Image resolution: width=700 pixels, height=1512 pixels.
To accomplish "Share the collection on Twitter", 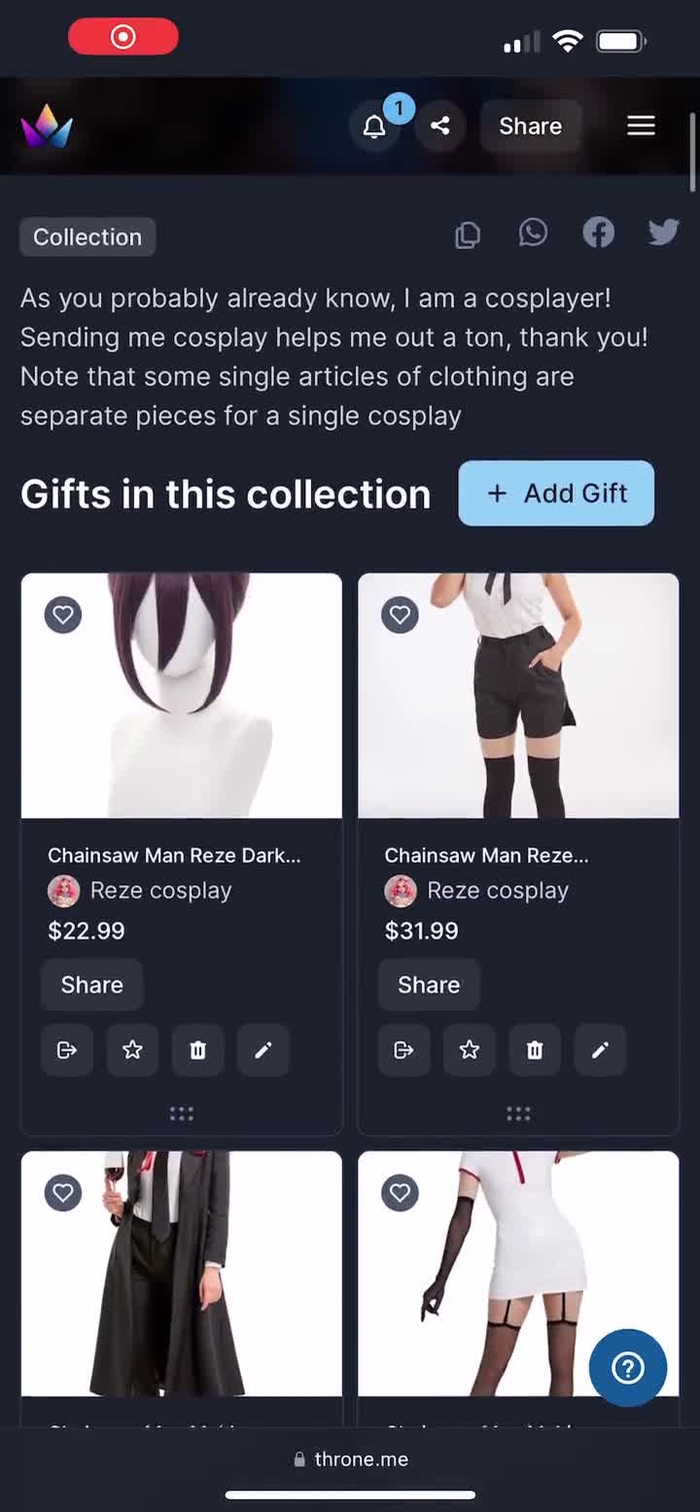I will pos(663,233).
